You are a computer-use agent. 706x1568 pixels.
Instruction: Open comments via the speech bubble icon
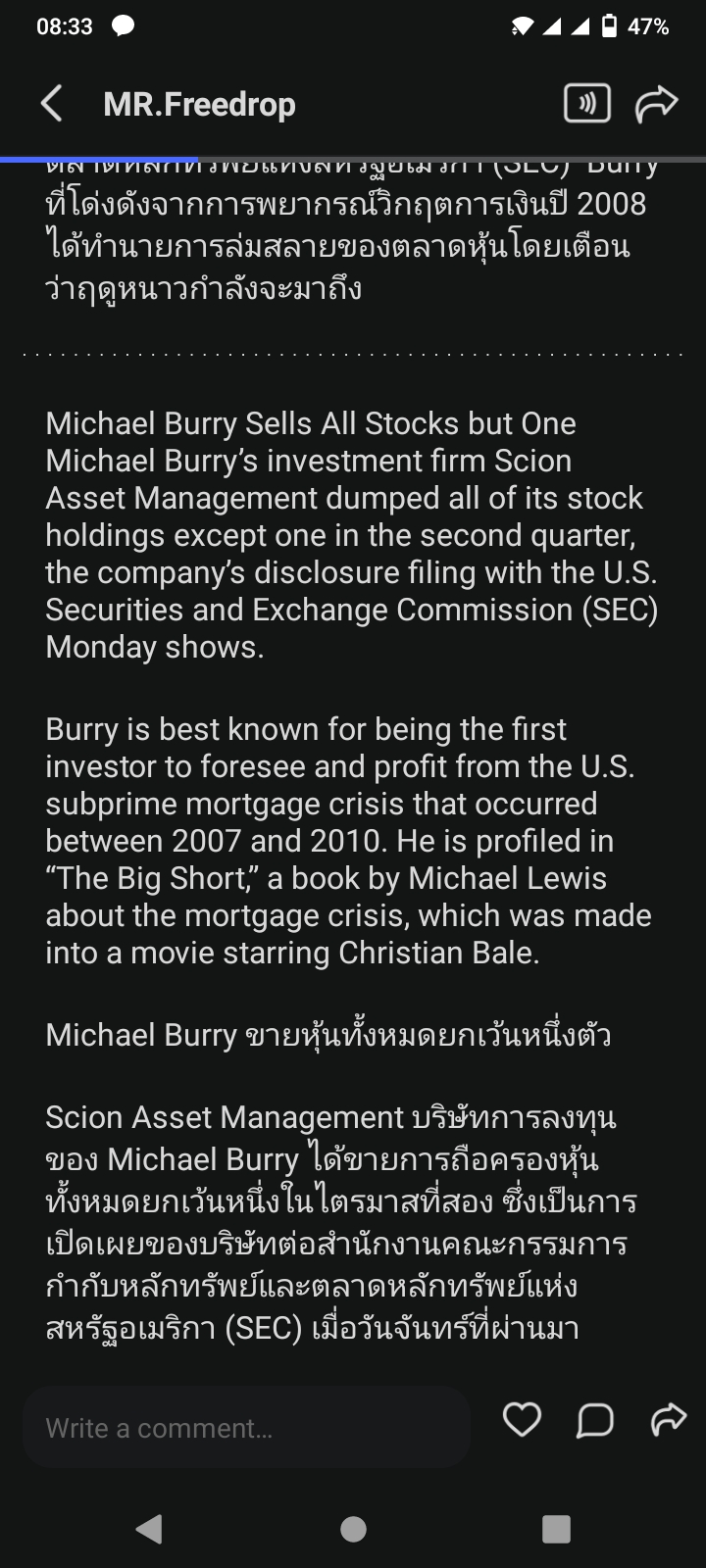[x=594, y=1419]
